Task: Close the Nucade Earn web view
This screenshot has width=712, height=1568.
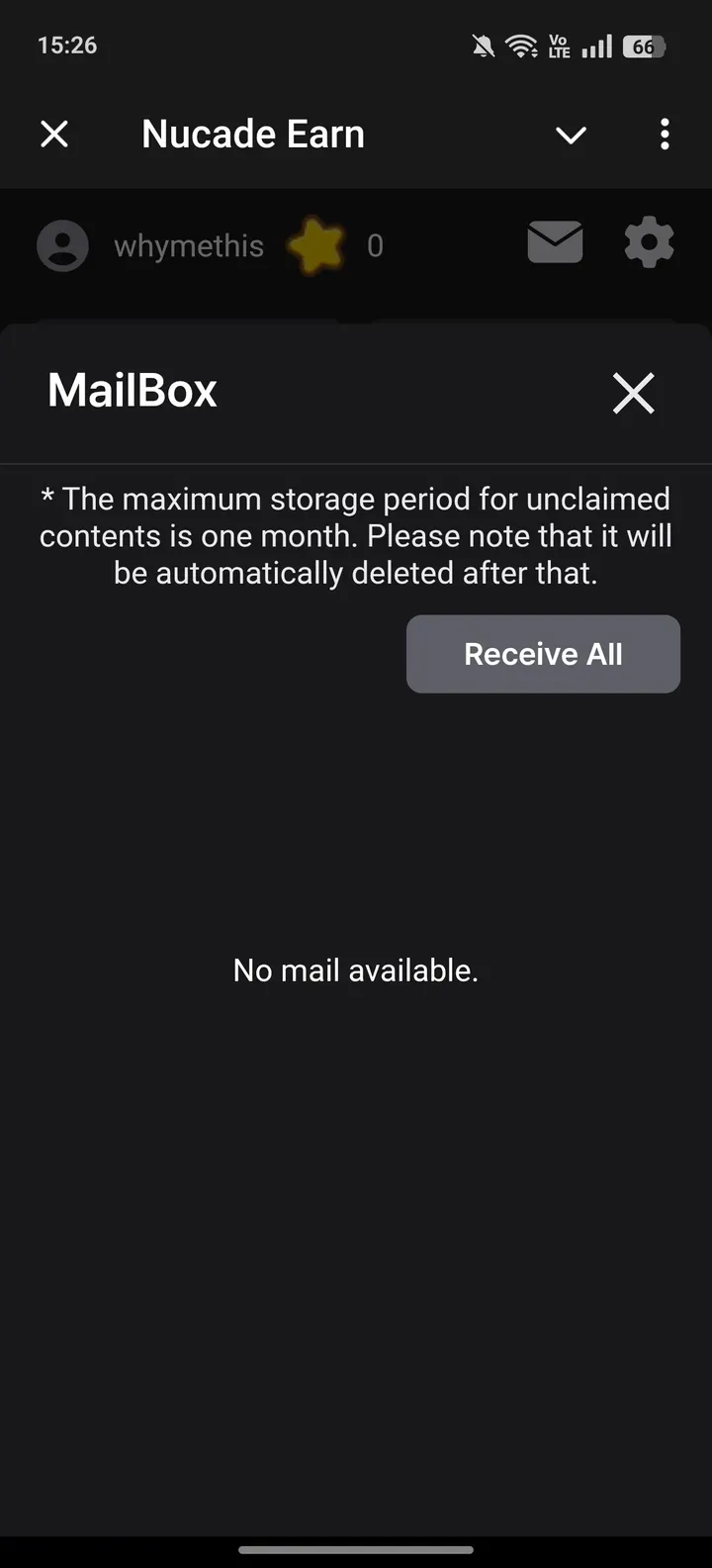Action: pos(54,134)
